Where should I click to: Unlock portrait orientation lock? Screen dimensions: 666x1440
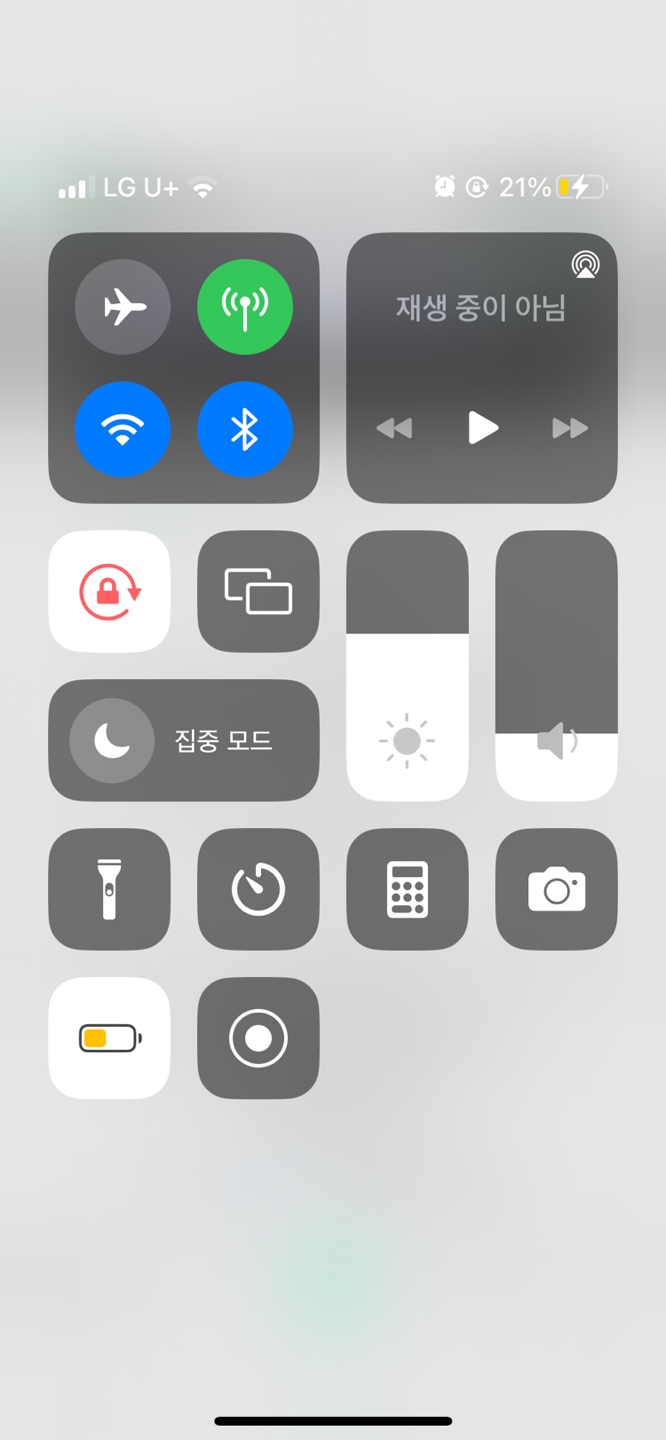point(109,591)
